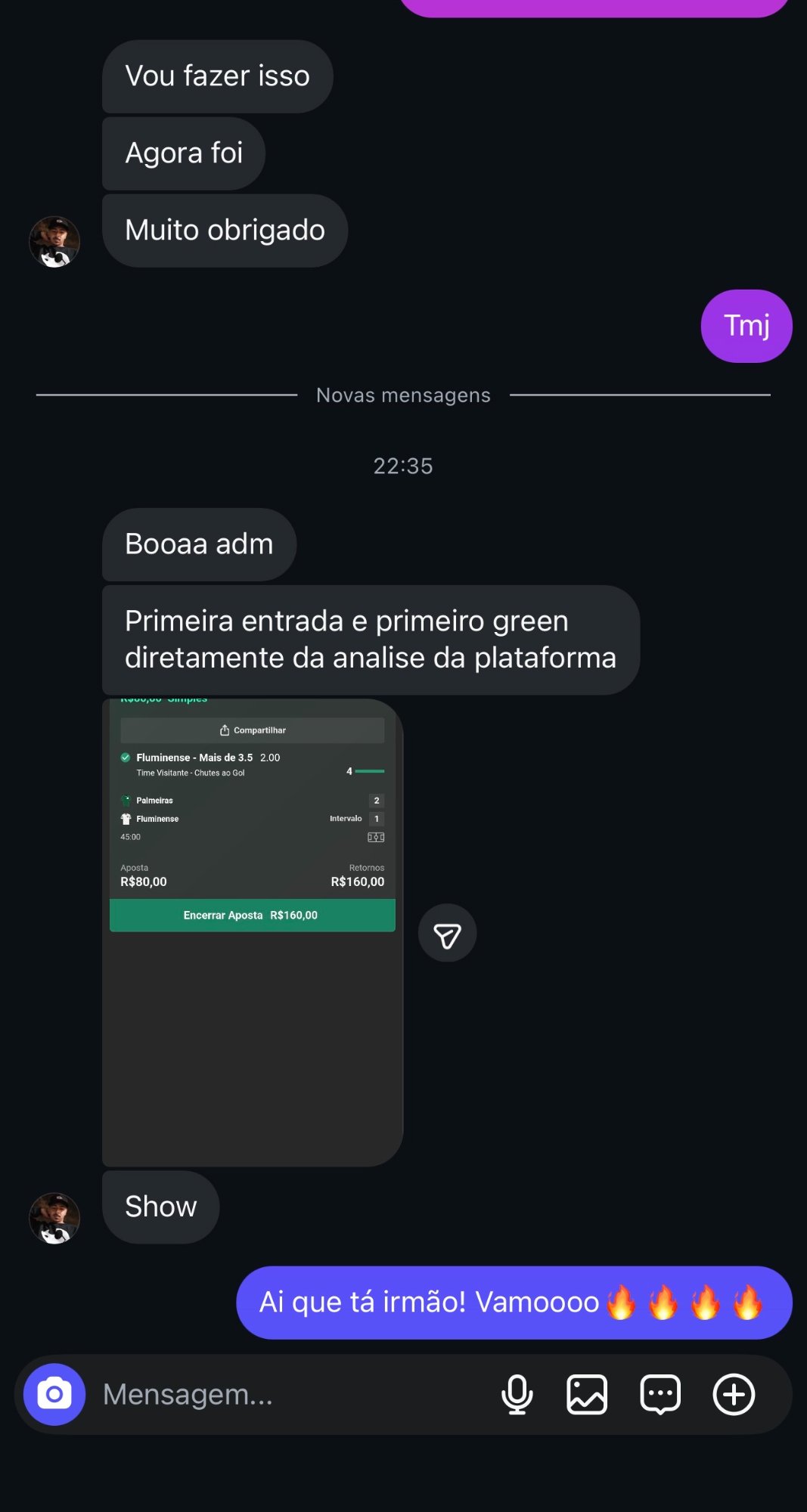Open the quick replies chat bubble icon
Image resolution: width=807 pixels, height=1512 pixels.
coord(660,1394)
